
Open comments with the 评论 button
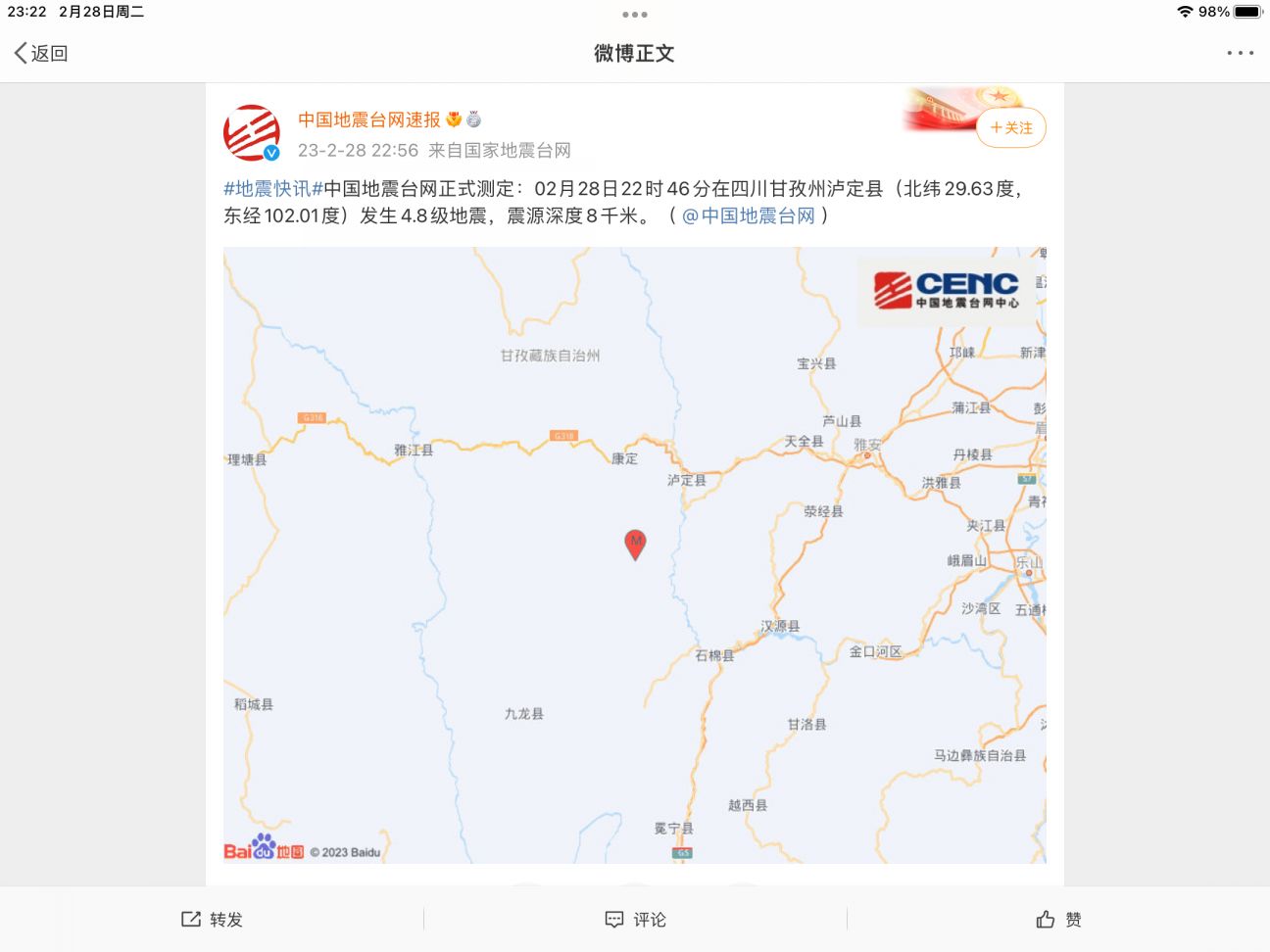point(635,919)
